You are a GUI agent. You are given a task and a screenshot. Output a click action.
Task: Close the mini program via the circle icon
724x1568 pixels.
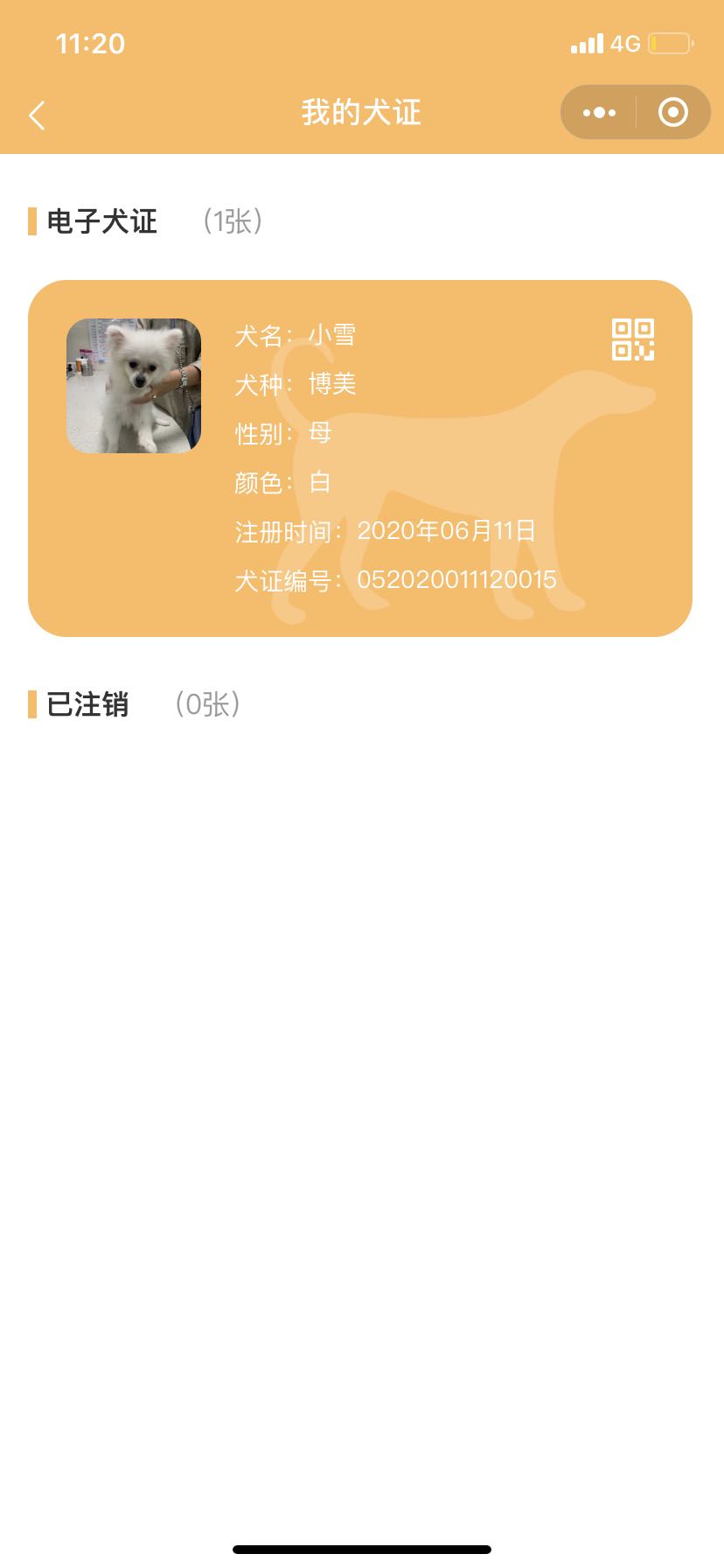672,113
